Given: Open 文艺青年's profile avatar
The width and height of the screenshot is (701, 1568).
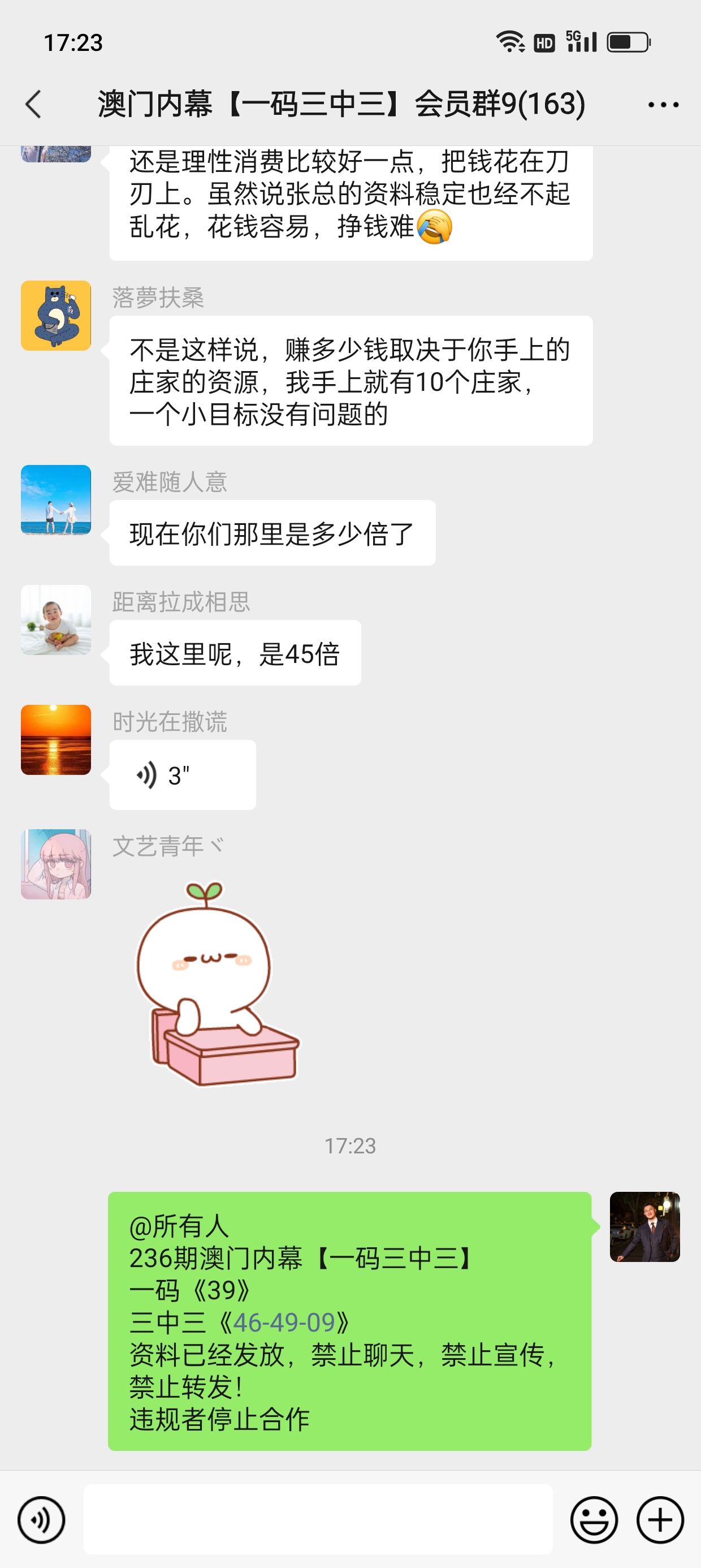Looking at the screenshot, I should pyautogui.click(x=56, y=864).
